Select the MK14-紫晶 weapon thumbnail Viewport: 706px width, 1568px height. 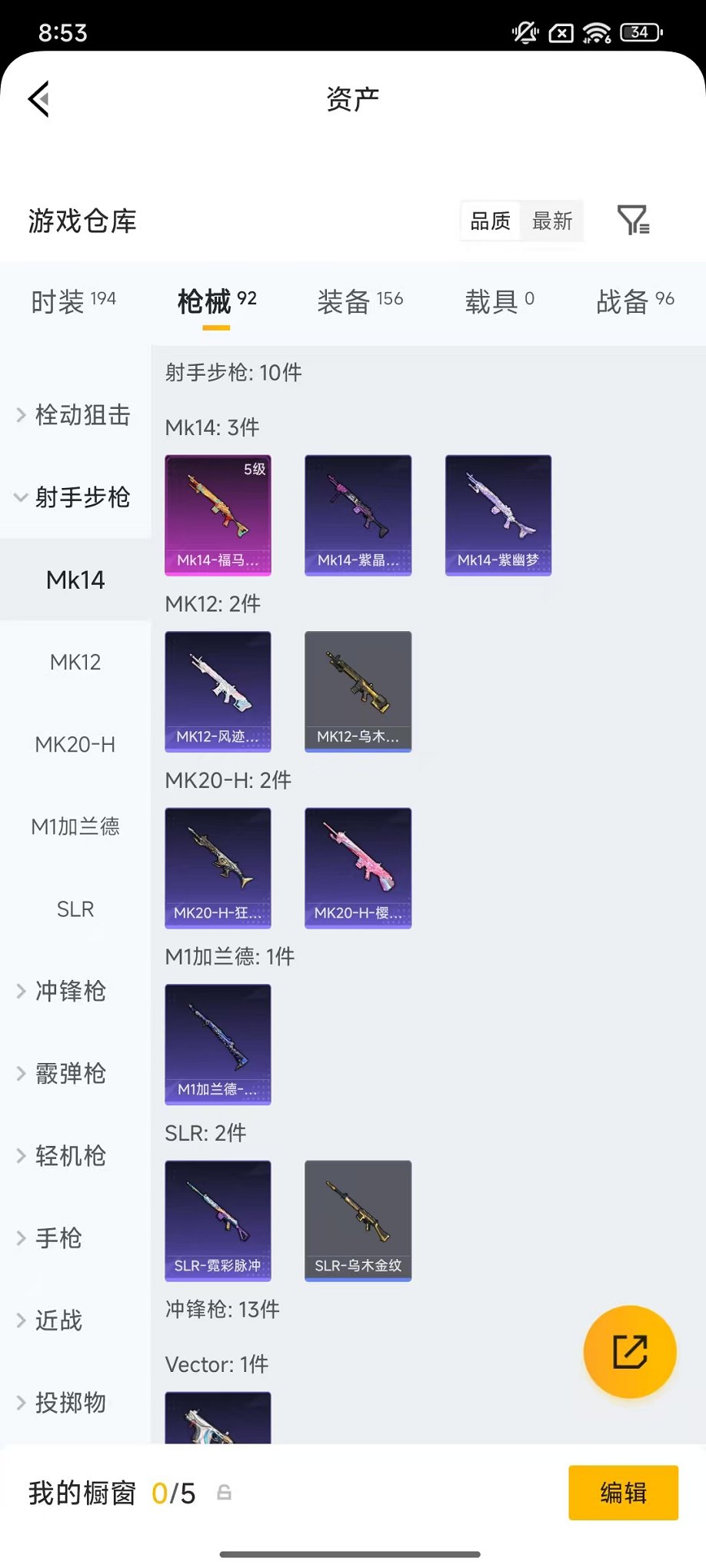click(x=358, y=515)
